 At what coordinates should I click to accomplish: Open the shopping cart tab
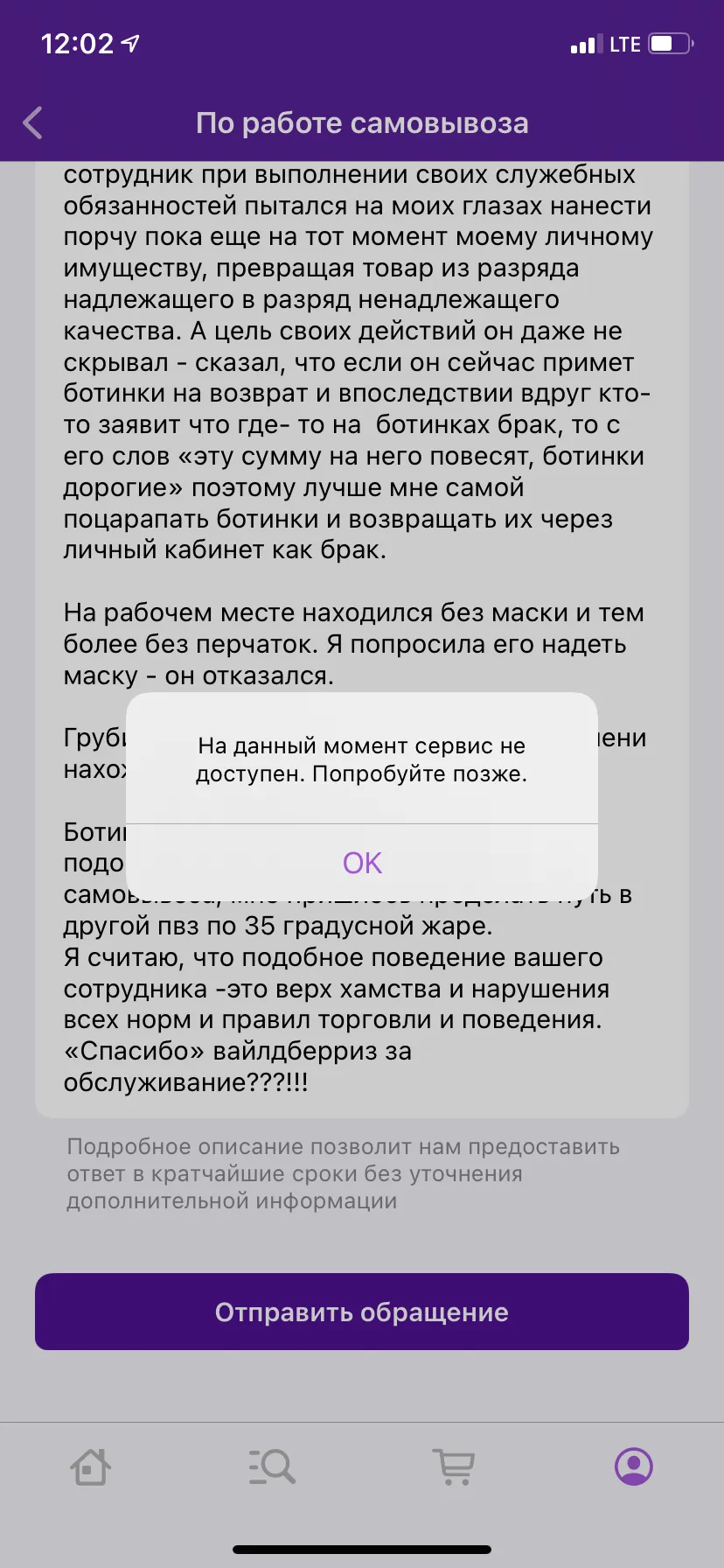pyautogui.click(x=453, y=1466)
